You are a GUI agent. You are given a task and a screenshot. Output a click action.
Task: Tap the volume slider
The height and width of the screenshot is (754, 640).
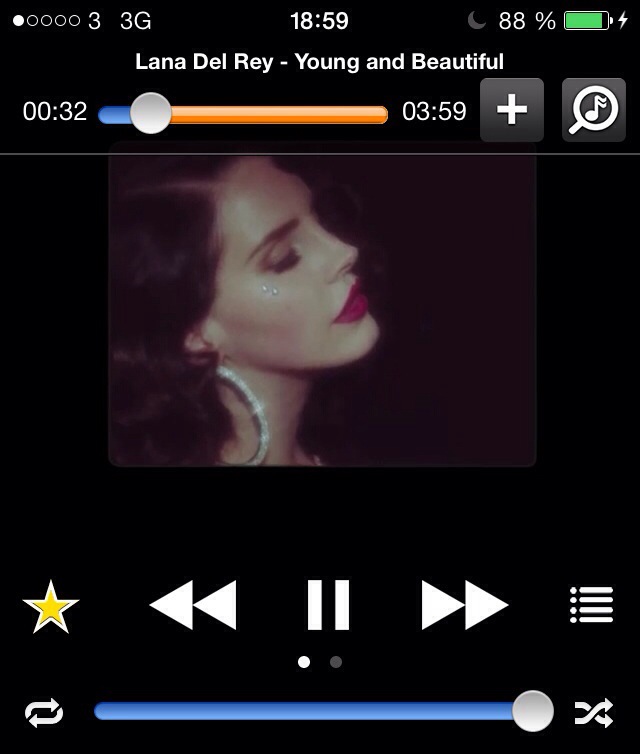click(x=310, y=712)
